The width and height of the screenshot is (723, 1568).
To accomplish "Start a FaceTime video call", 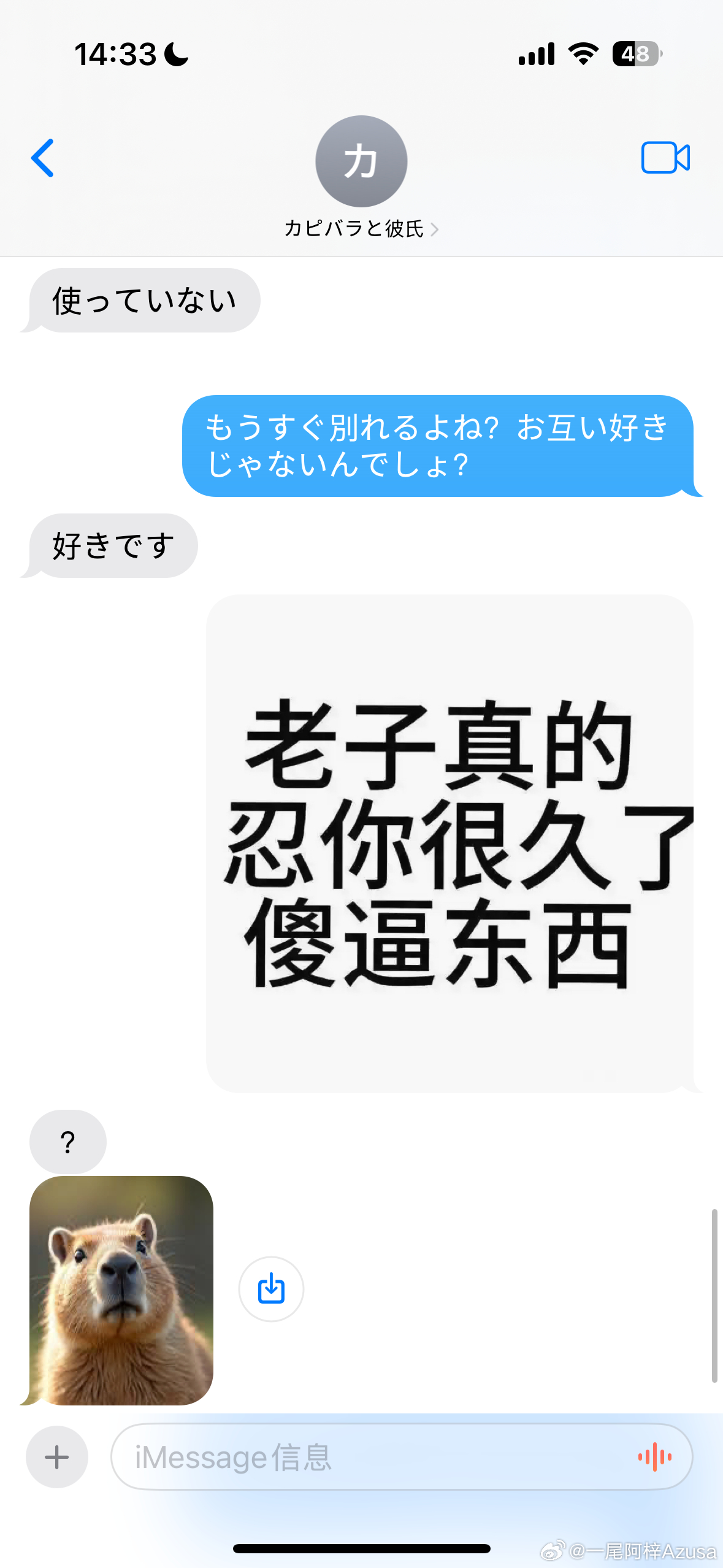I will (x=665, y=158).
